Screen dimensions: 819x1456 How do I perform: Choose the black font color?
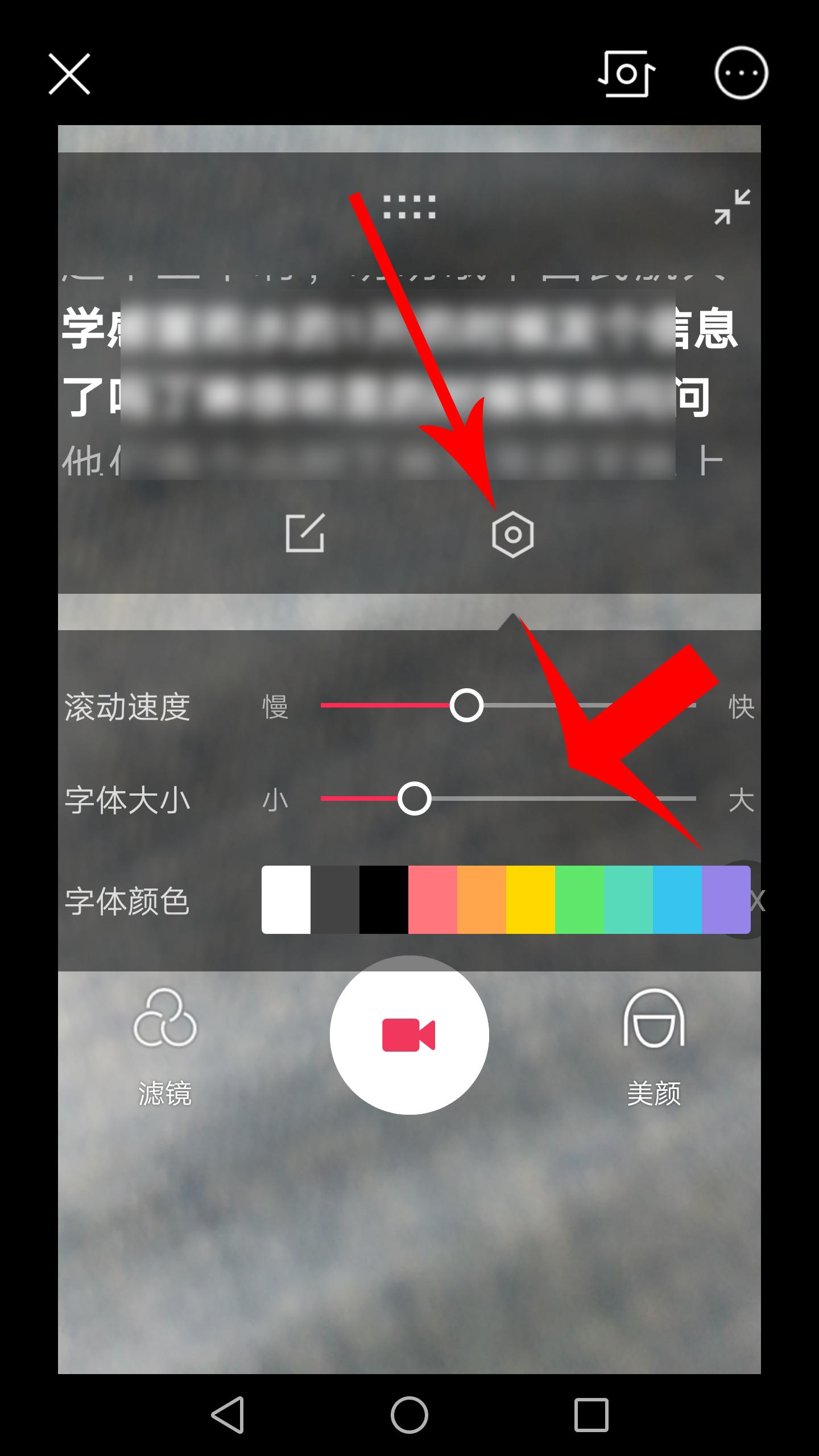click(384, 900)
